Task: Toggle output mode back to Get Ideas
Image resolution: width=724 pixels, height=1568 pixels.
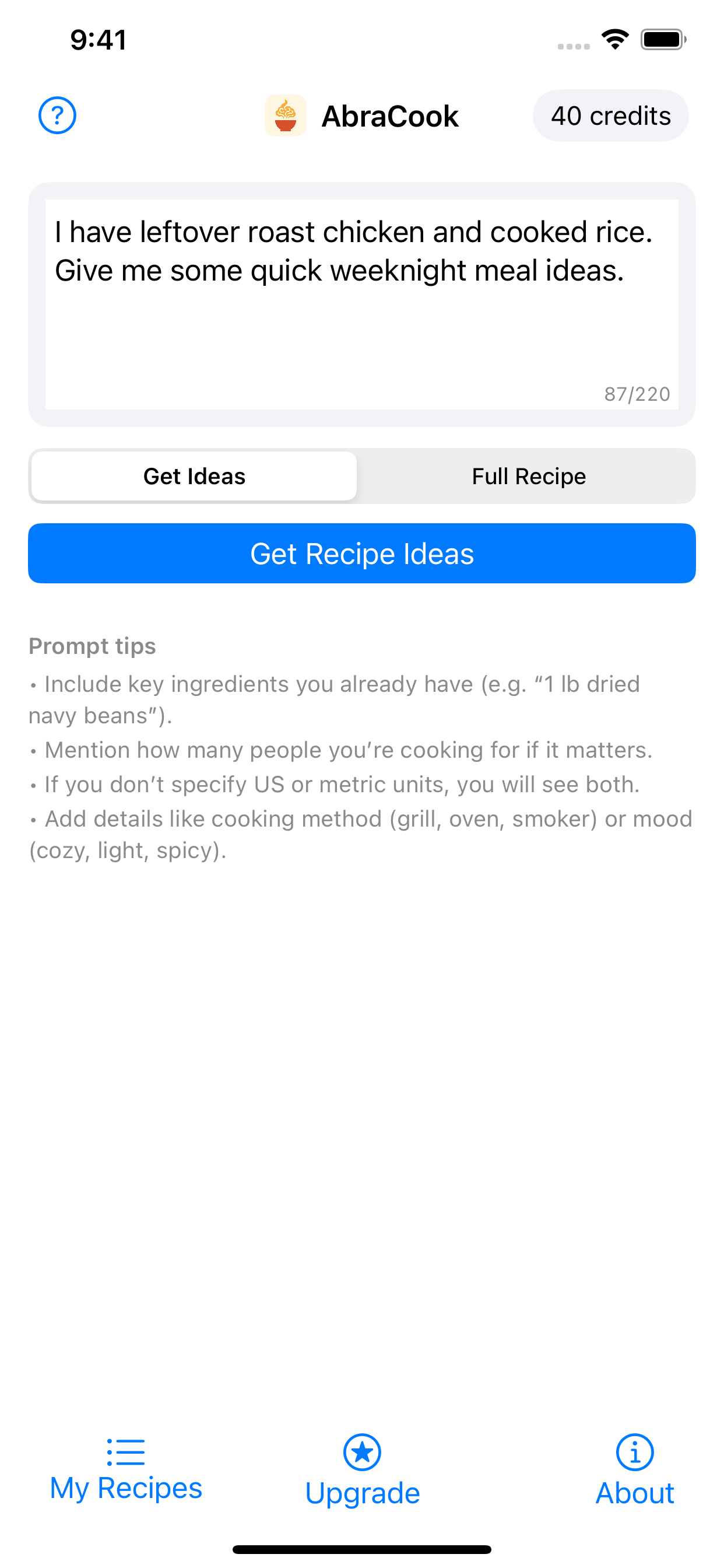Action: (x=194, y=476)
